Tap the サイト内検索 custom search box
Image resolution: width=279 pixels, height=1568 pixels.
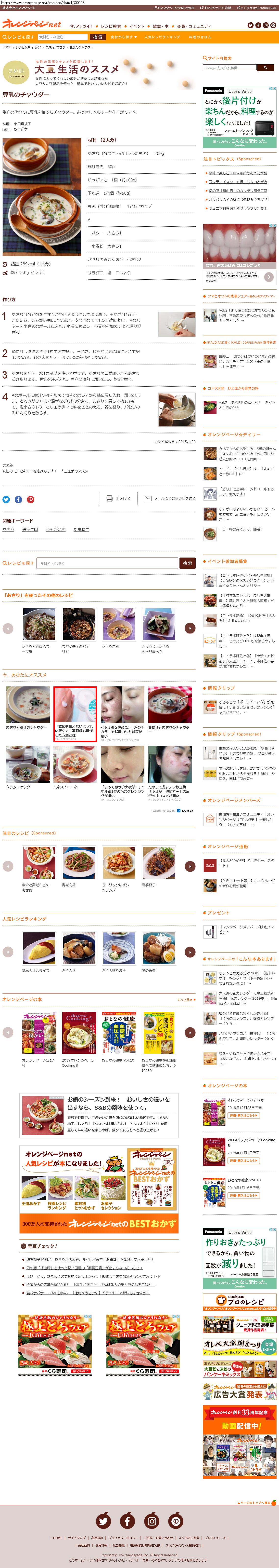pos(230,68)
